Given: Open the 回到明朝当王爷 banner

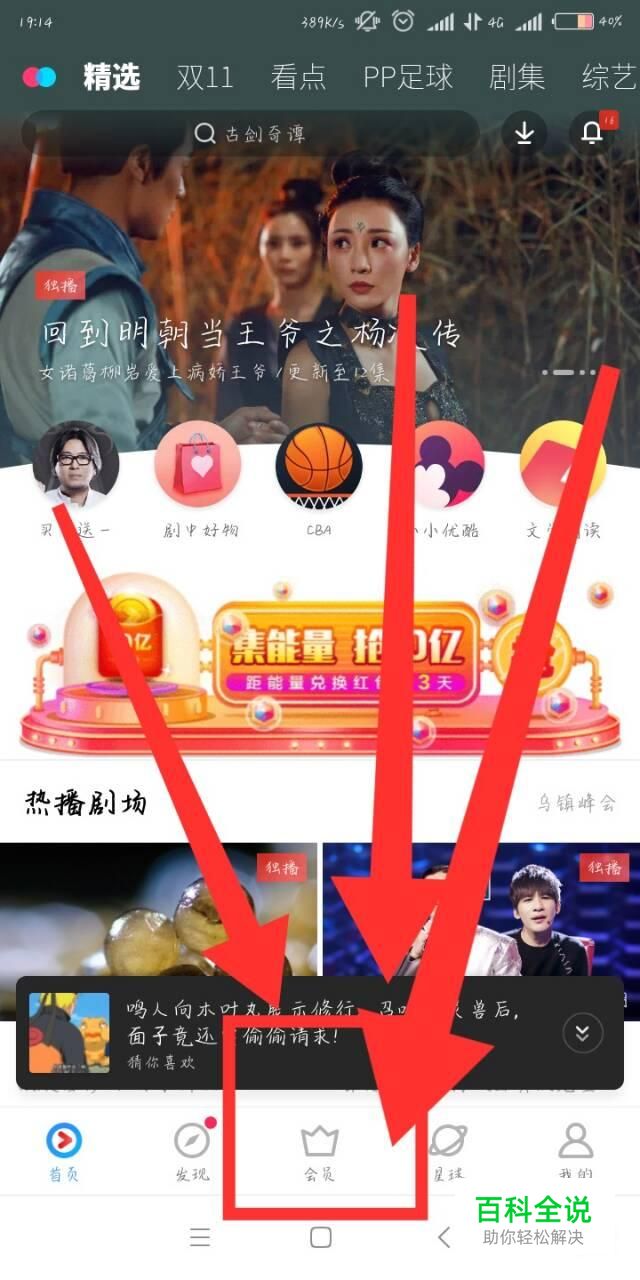Looking at the screenshot, I should tap(250, 335).
